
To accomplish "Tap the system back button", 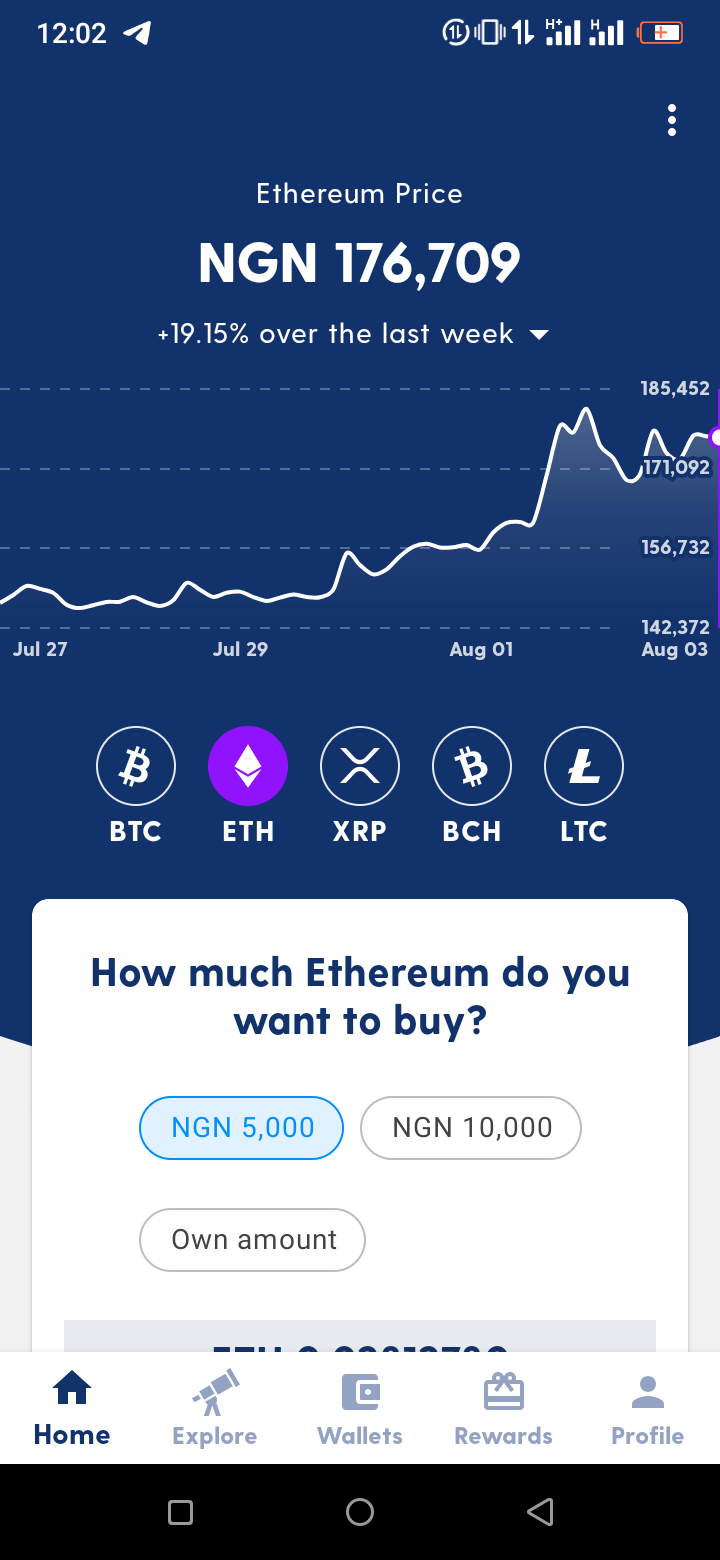I will 540,1511.
